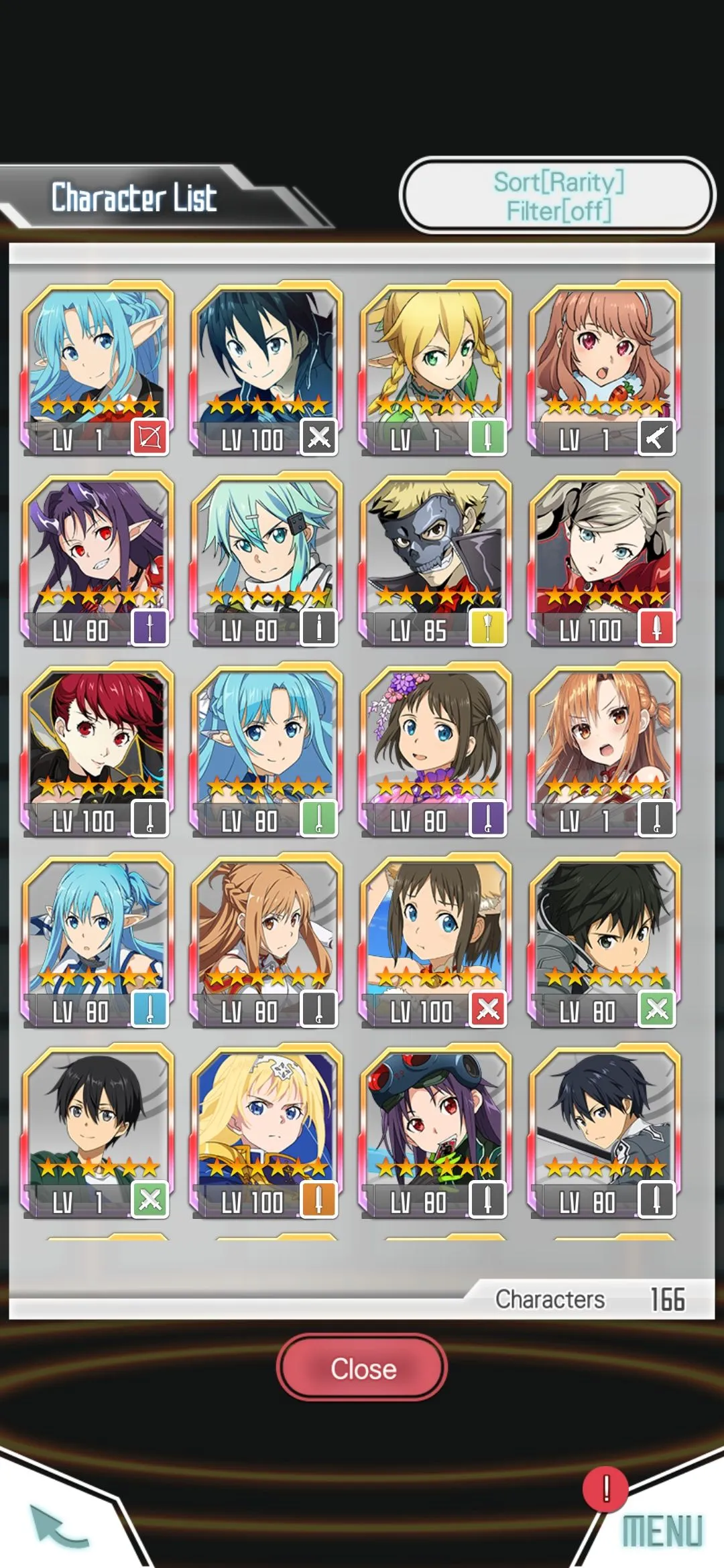Close the character list

[362, 1368]
